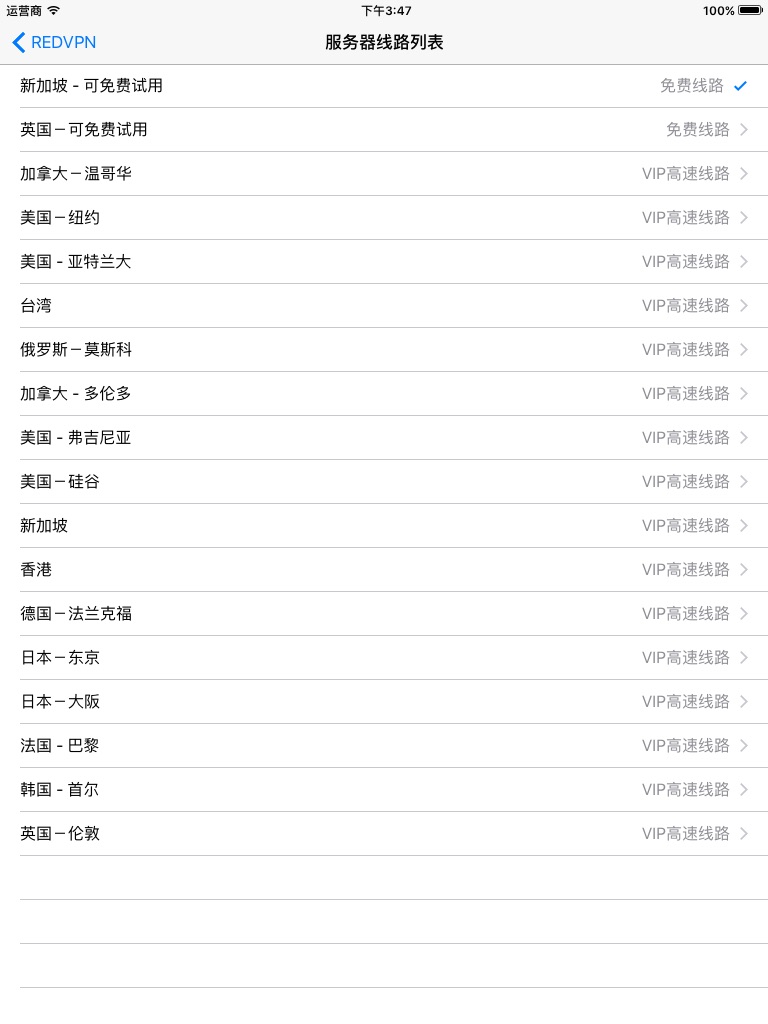
Task: Select 新加坡 - 可免费试用 free line
Action: pos(384,86)
